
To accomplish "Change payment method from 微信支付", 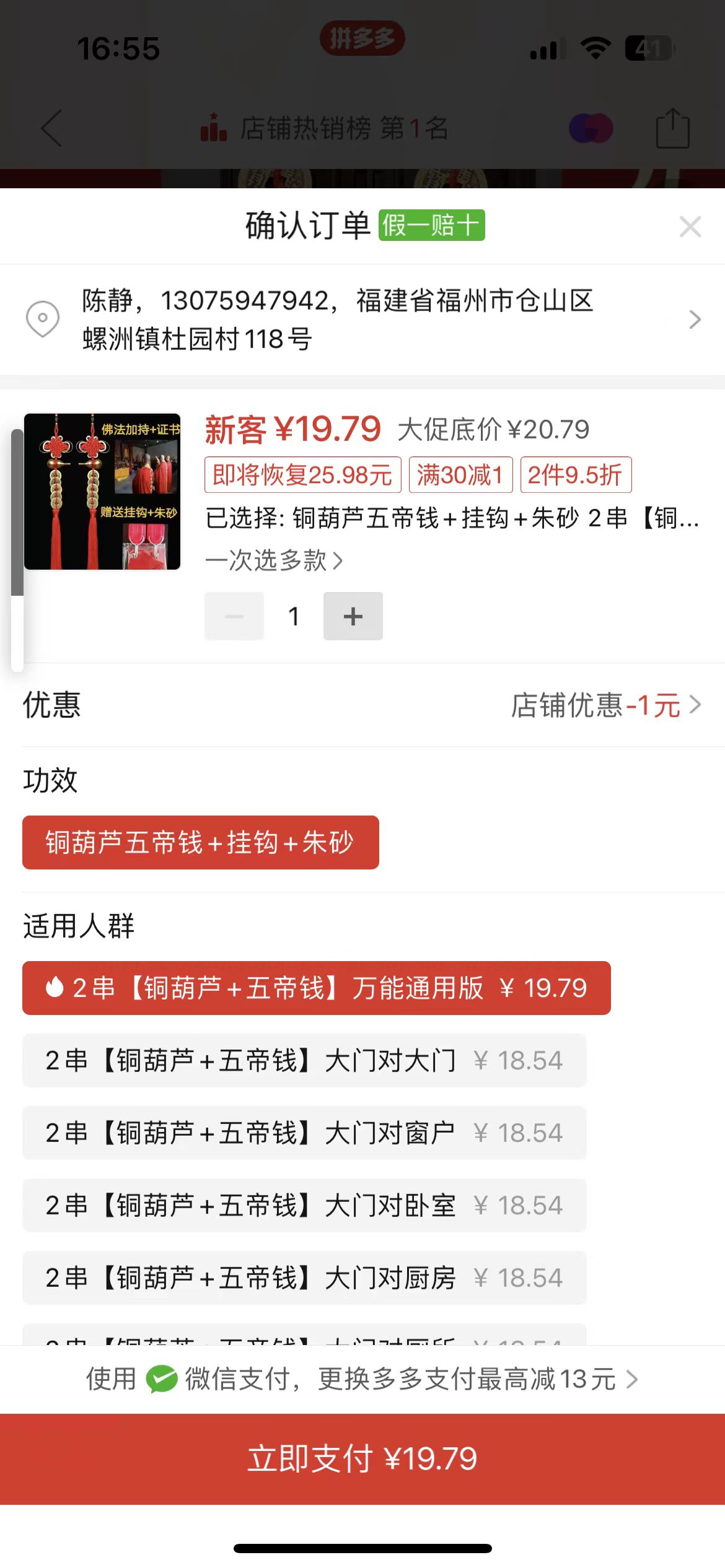I will (x=362, y=1379).
